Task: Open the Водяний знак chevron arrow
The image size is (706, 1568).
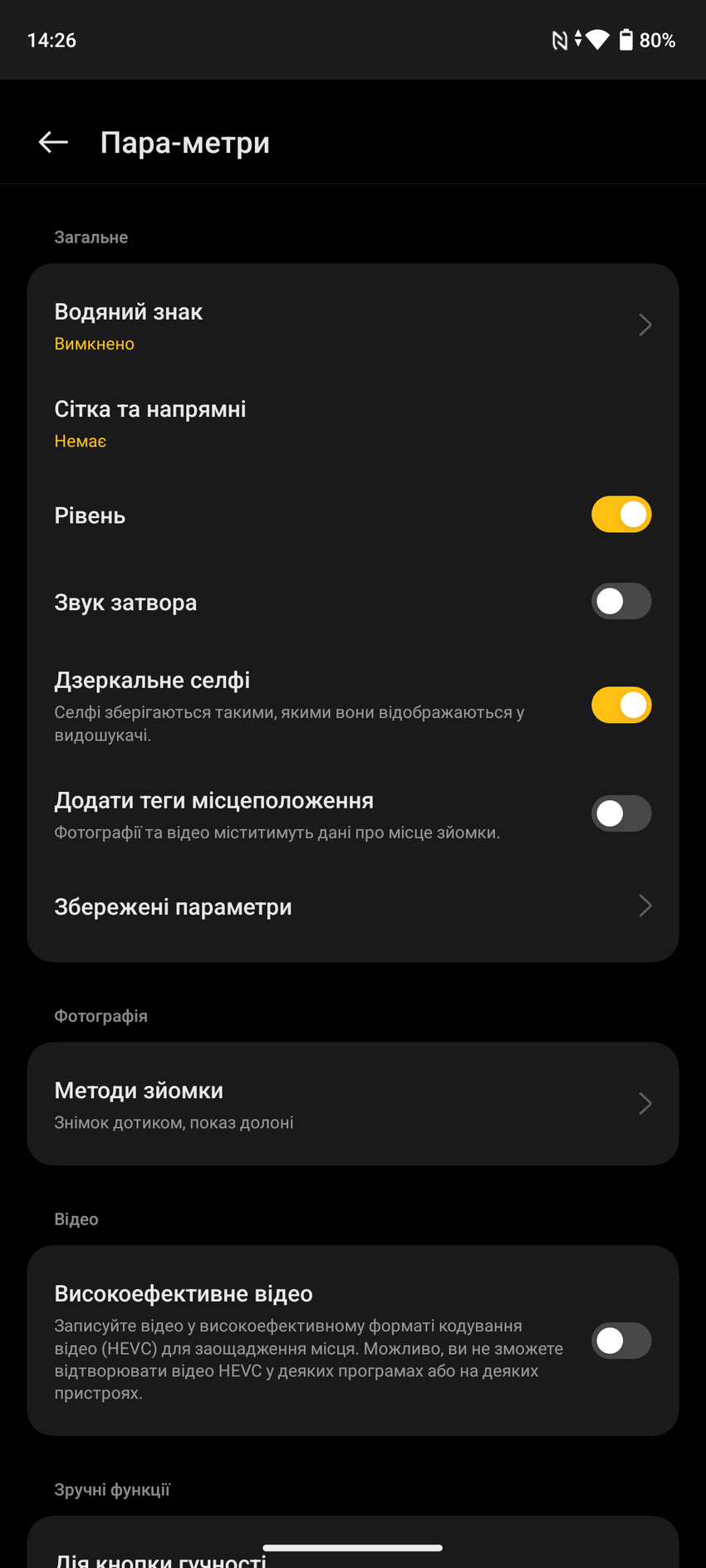Action: click(x=645, y=325)
